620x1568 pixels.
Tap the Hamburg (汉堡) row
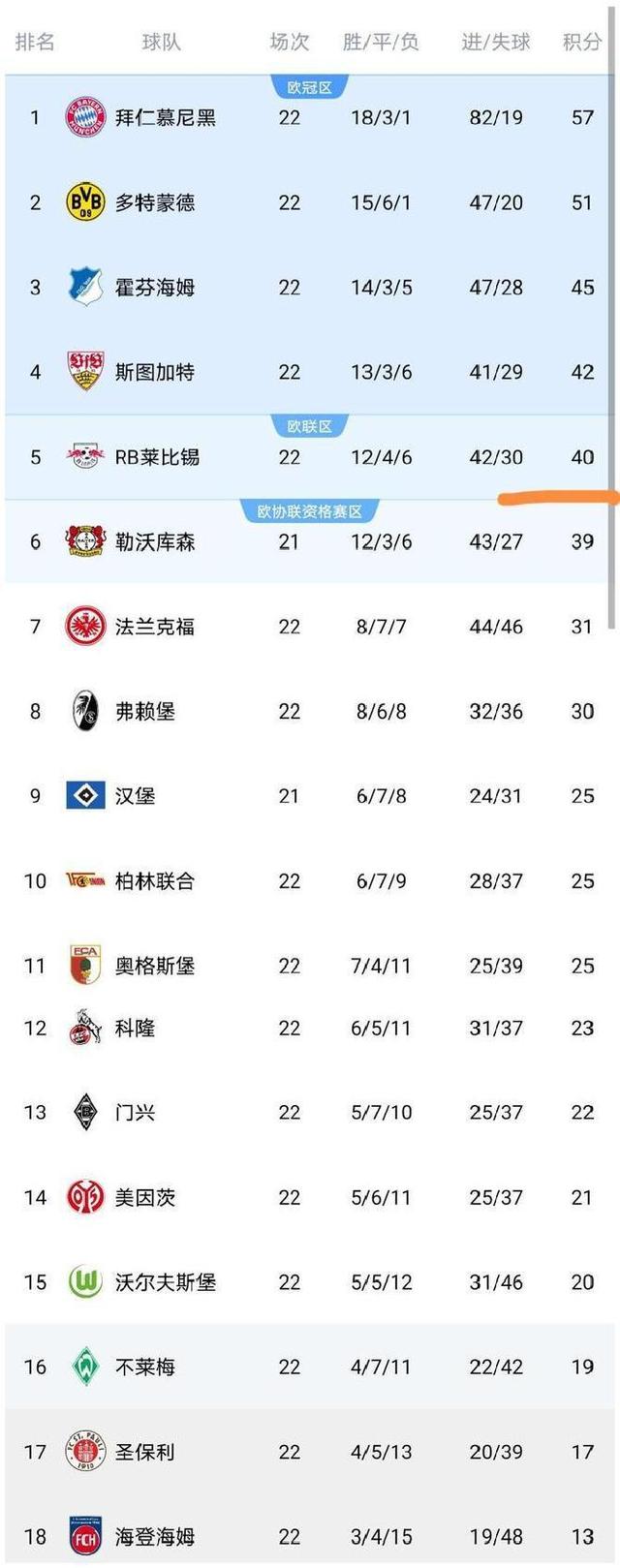pyautogui.click(x=136, y=796)
